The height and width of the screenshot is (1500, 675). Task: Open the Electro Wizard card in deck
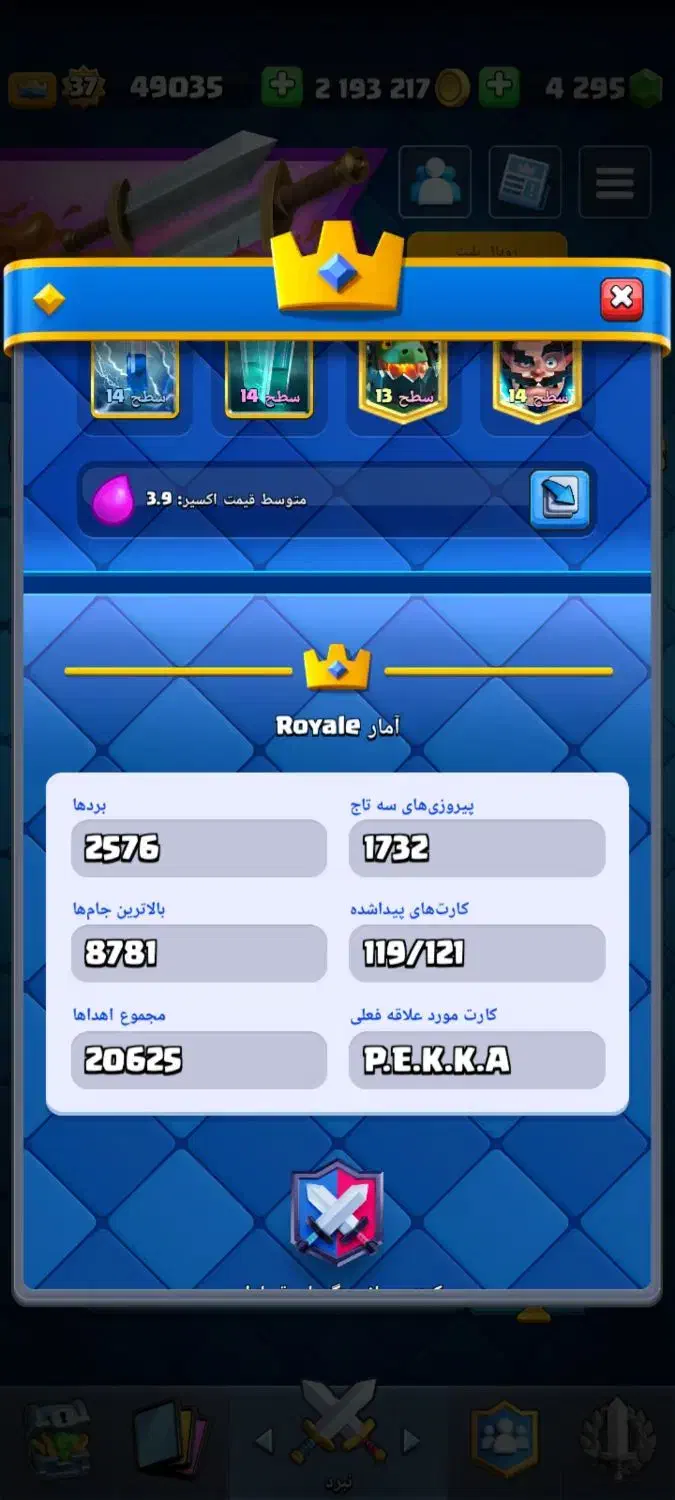coord(537,378)
